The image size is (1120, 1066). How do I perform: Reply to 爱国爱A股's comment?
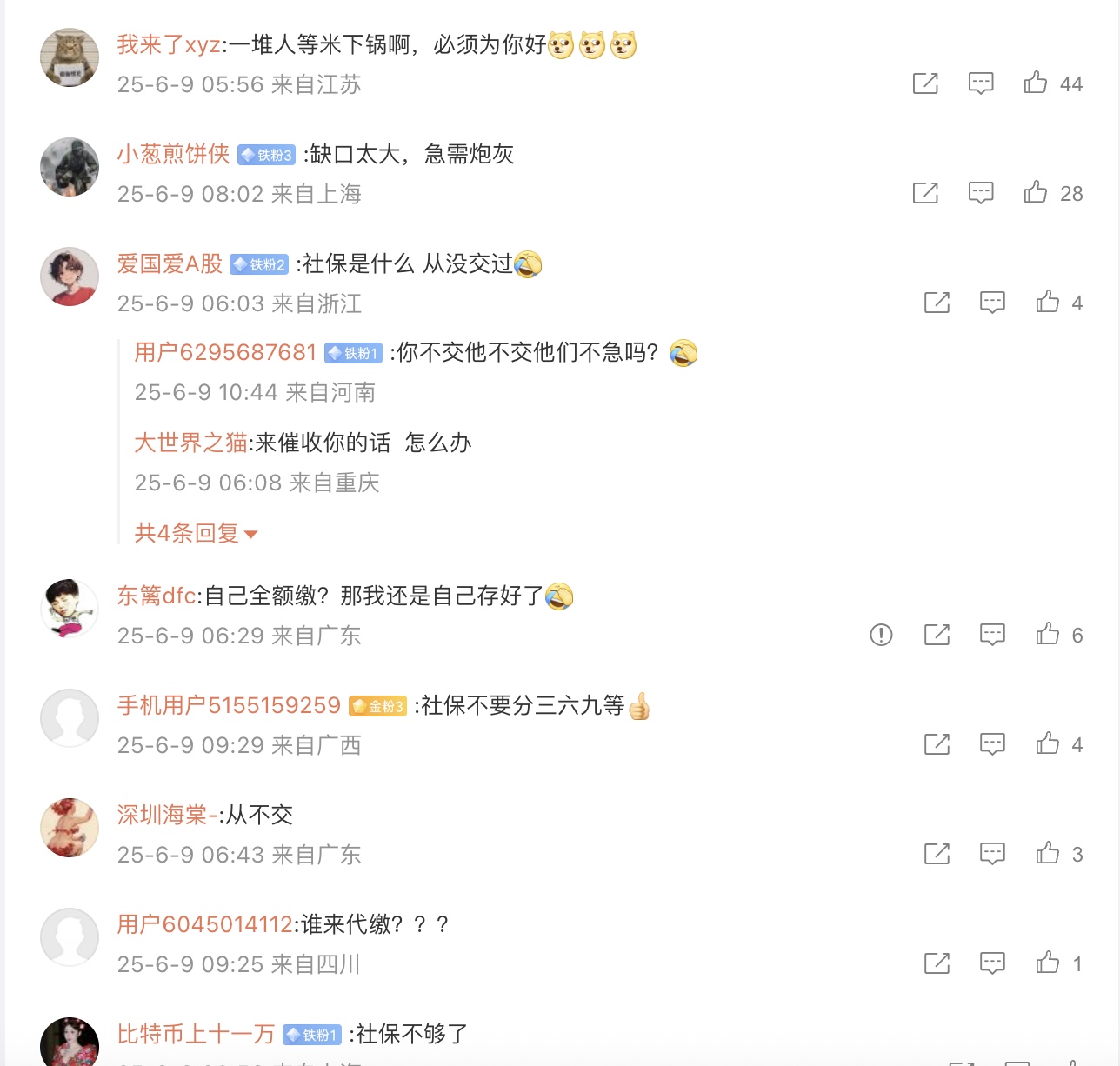click(x=992, y=303)
